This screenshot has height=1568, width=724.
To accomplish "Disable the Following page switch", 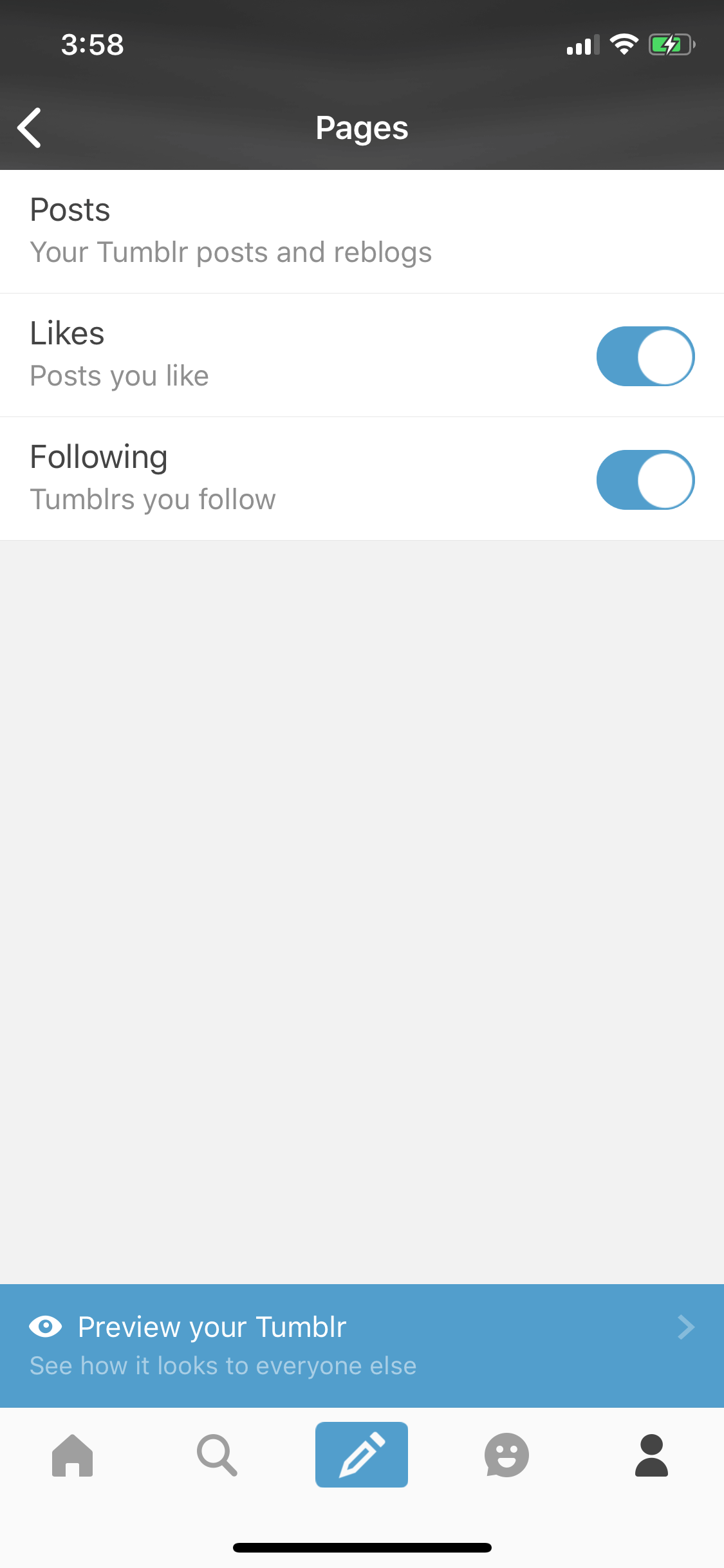I will pos(645,480).
